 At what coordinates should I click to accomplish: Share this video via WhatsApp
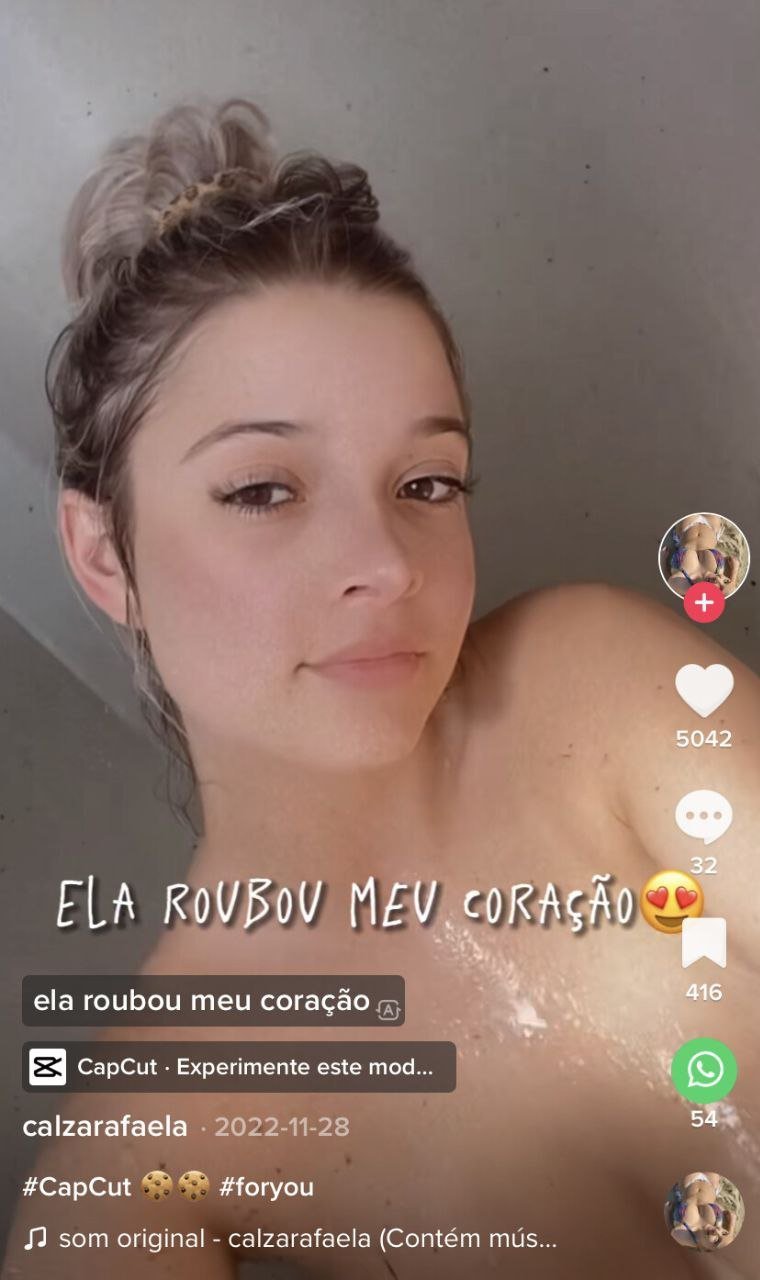click(x=704, y=1070)
